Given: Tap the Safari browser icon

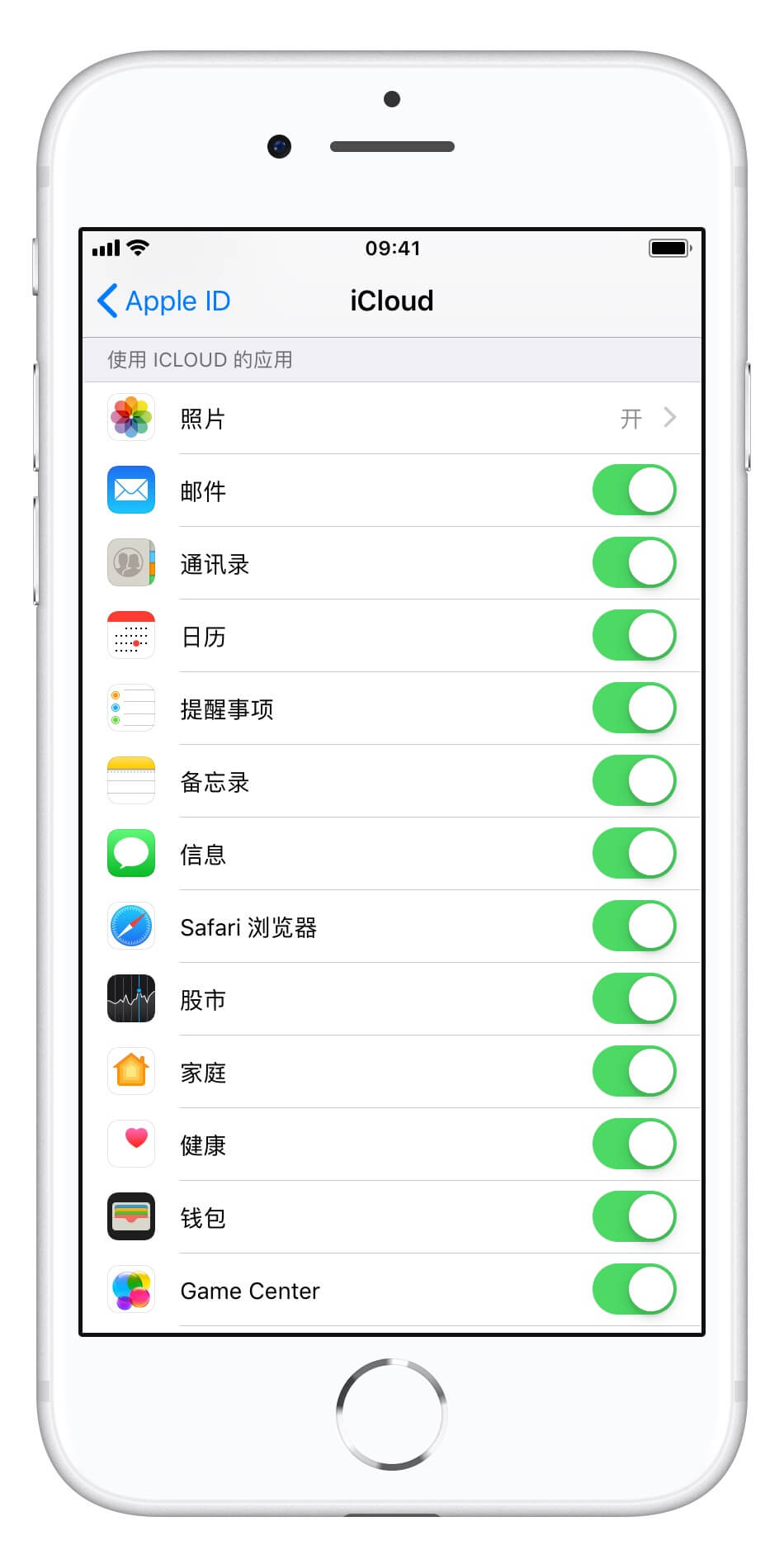Looking at the screenshot, I should tap(130, 926).
